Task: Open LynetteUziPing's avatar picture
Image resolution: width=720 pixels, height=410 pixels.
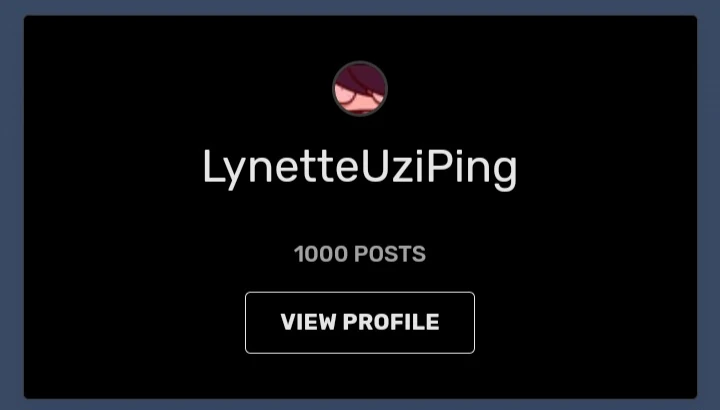Action: (x=360, y=89)
